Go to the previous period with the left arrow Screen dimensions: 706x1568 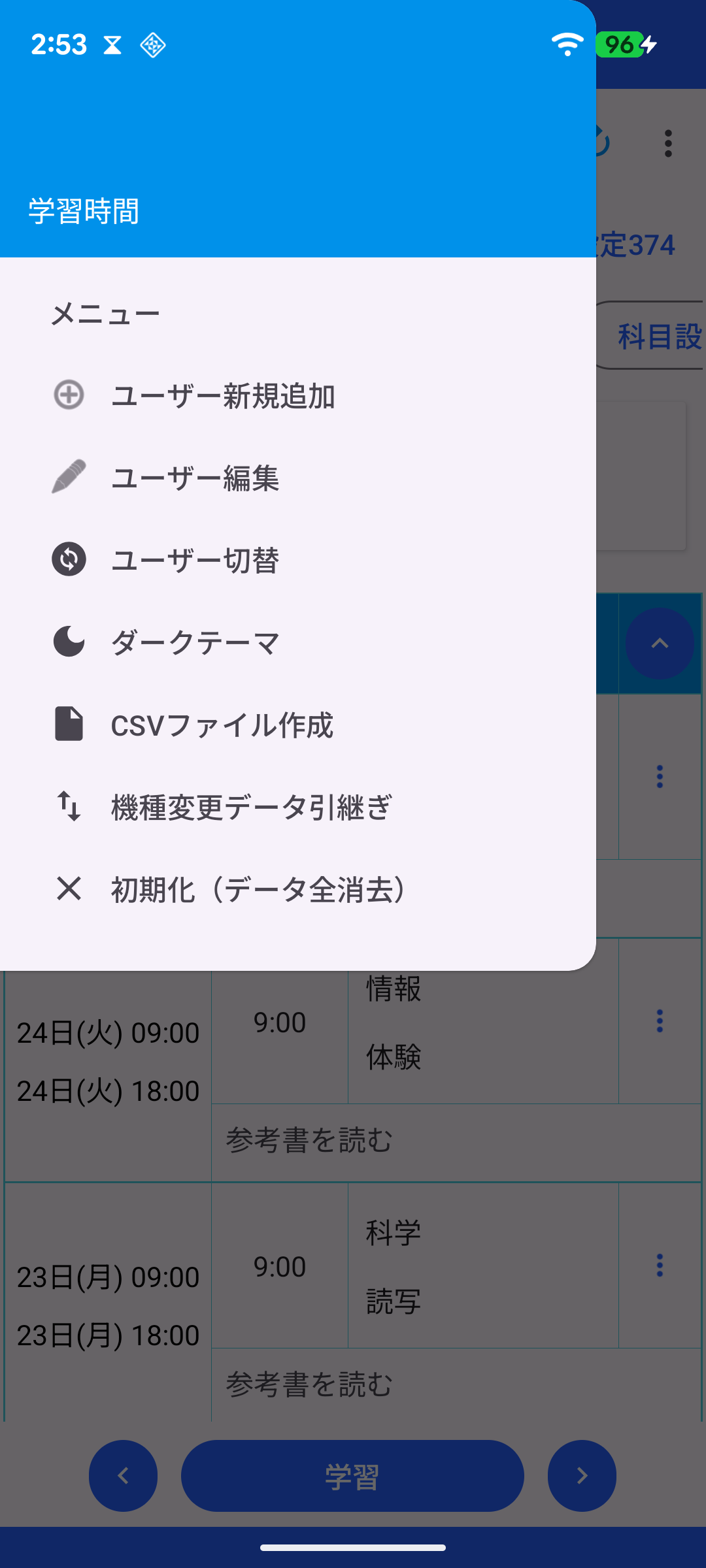tap(123, 1476)
